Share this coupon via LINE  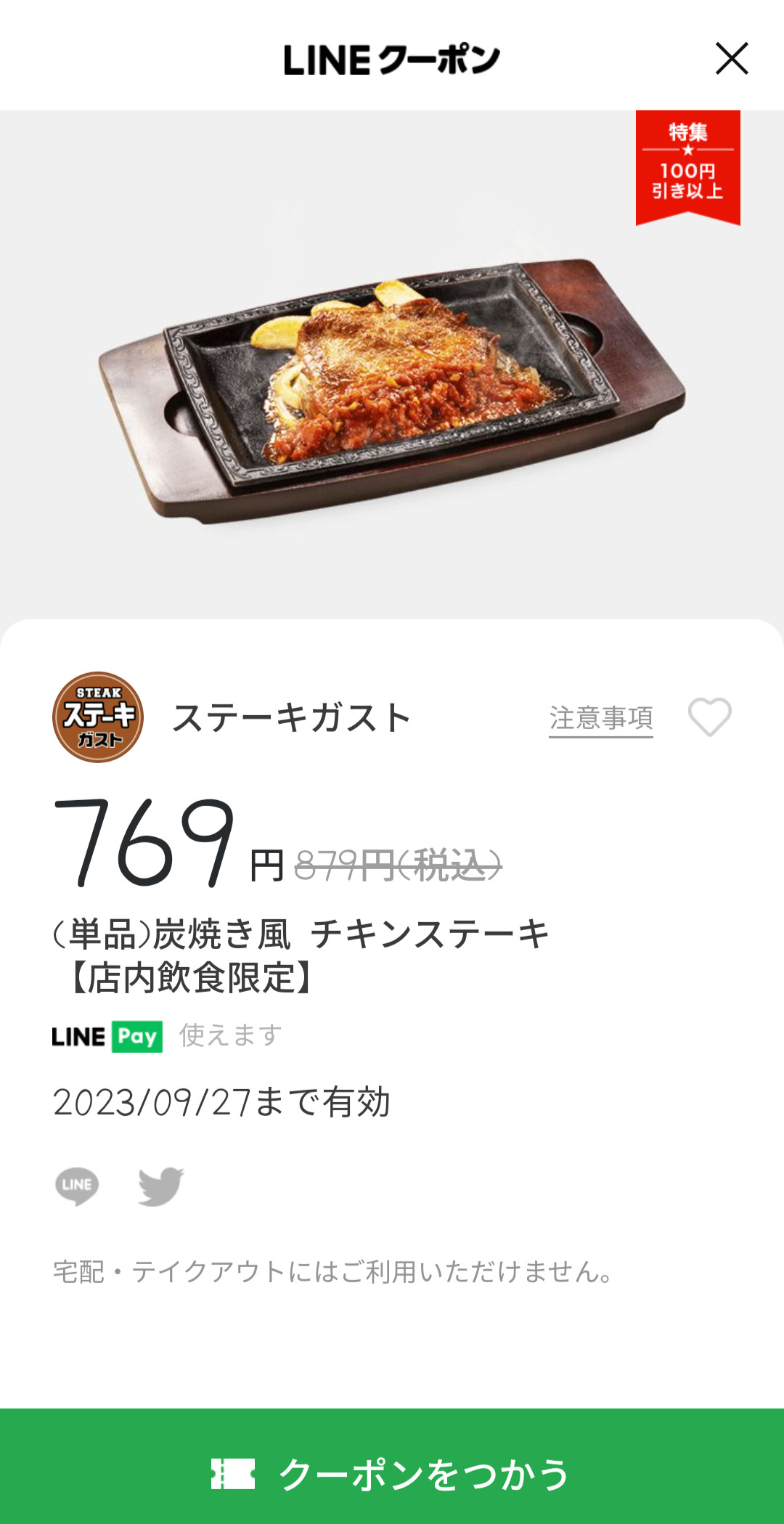(77, 1186)
